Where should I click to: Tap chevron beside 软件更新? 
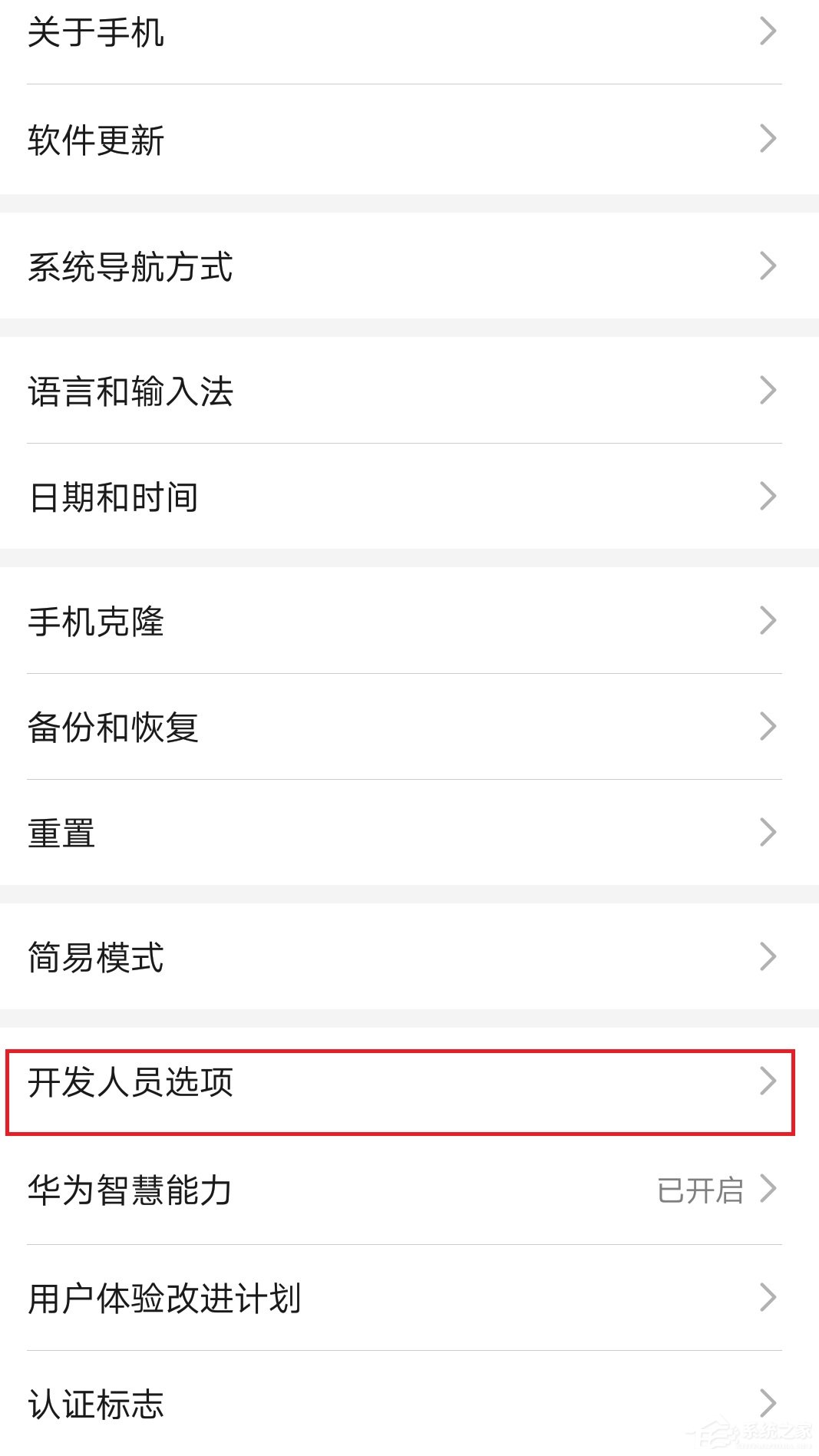[x=768, y=140]
